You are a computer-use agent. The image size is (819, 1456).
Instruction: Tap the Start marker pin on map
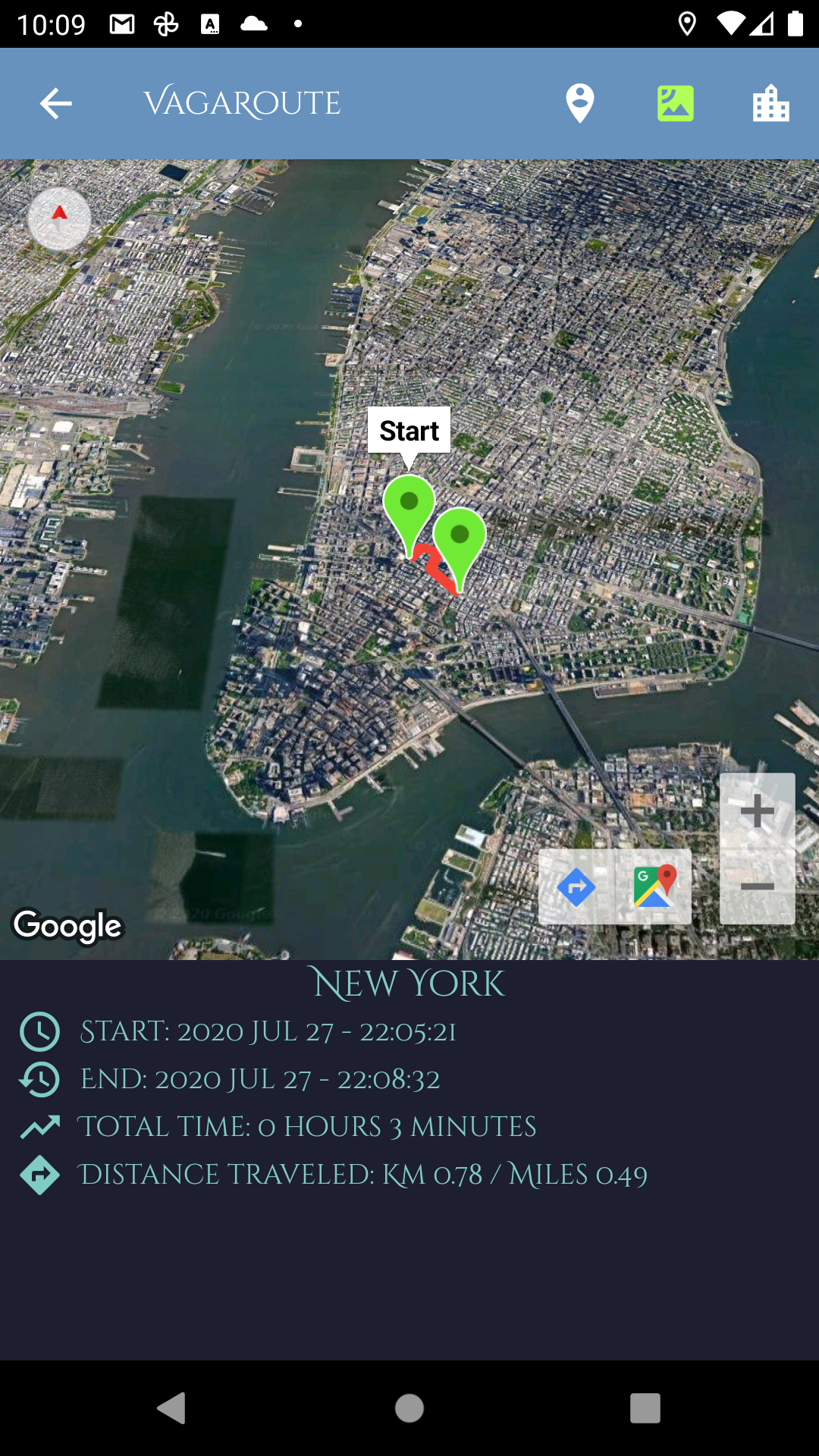point(409,507)
